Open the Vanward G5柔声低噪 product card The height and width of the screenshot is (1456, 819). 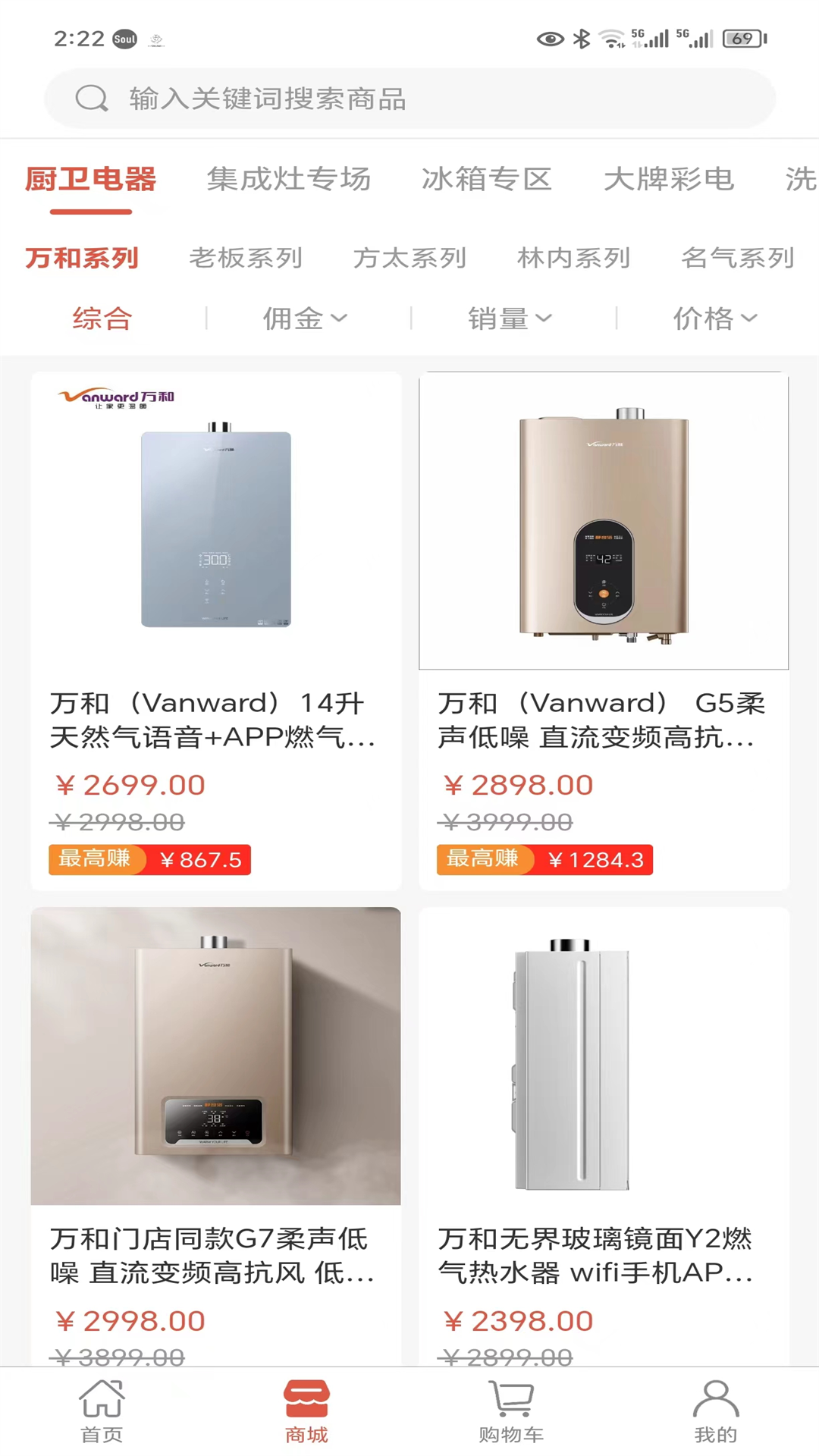coord(604,629)
